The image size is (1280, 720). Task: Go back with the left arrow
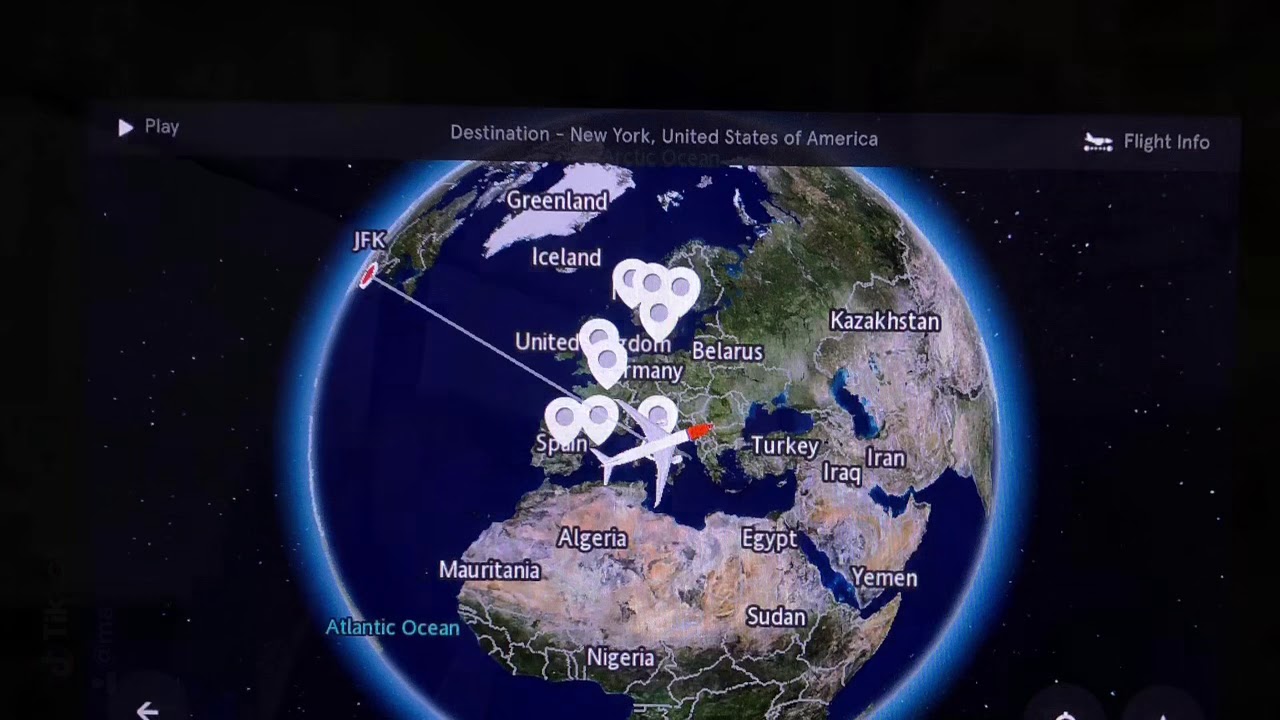coord(147,710)
